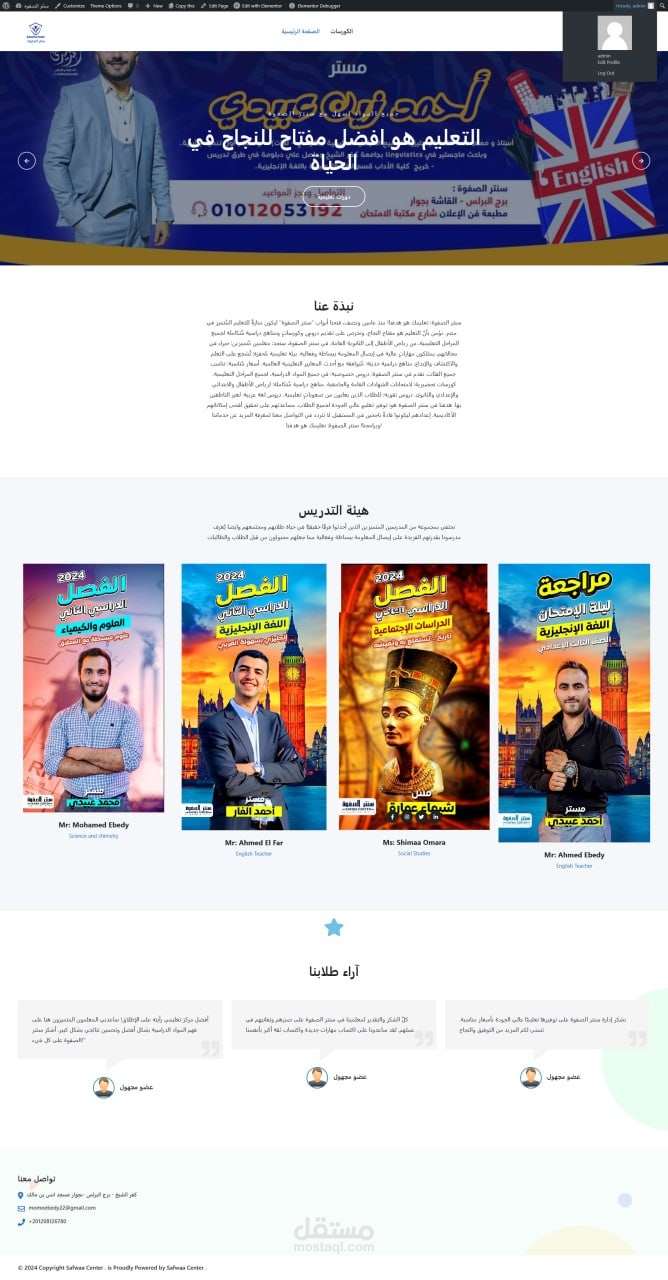Click New in the admin bar
This screenshot has width=668, height=1280.
pos(155,5)
